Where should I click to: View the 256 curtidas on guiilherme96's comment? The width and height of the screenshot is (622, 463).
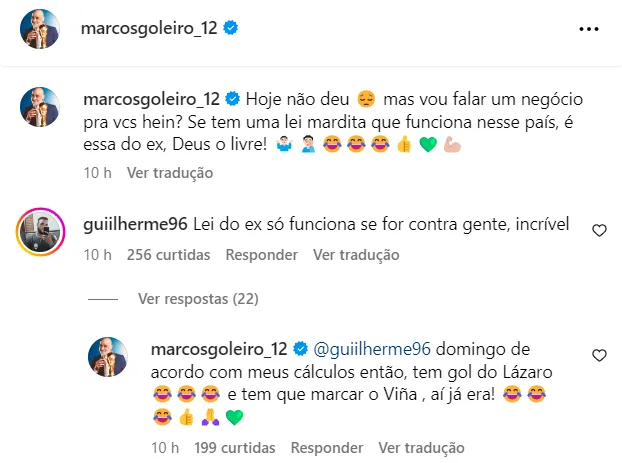169,254
